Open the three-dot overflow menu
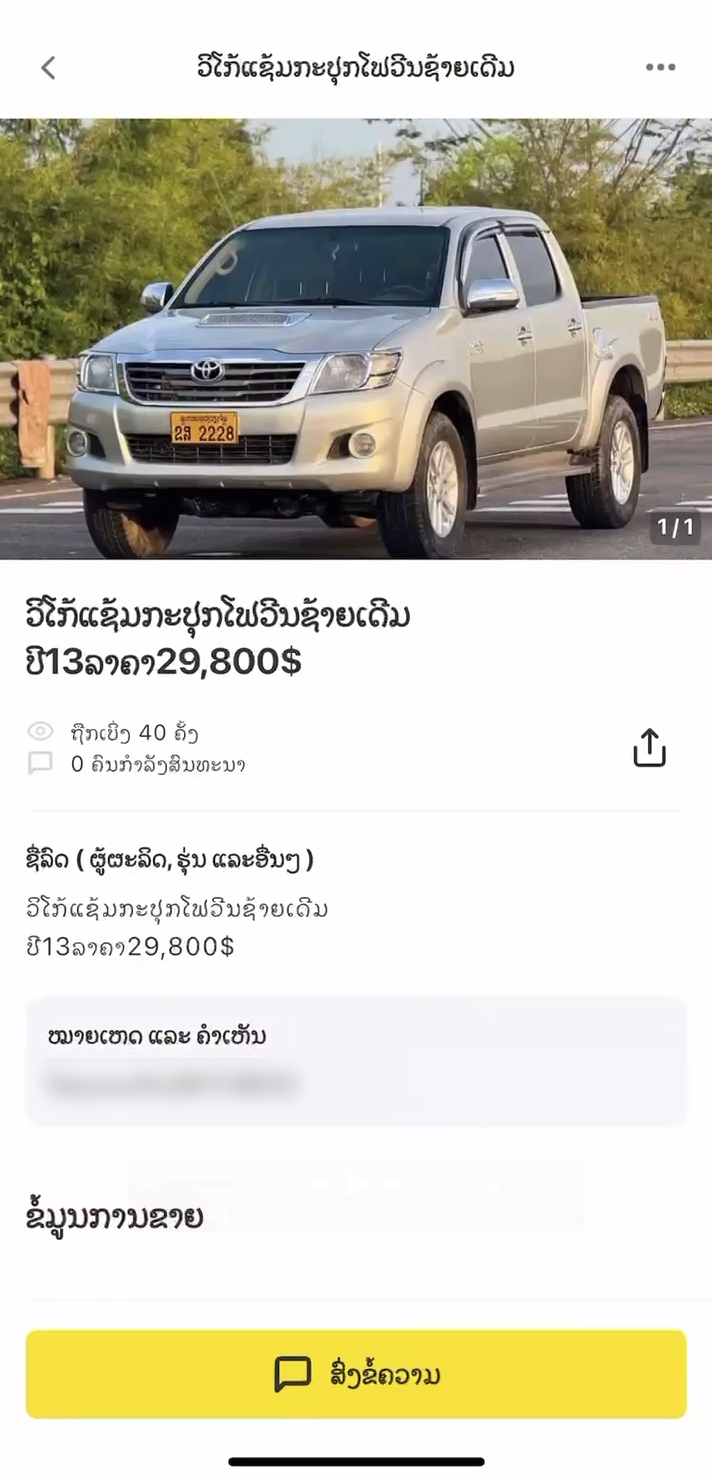The image size is (712, 1478). point(660,67)
